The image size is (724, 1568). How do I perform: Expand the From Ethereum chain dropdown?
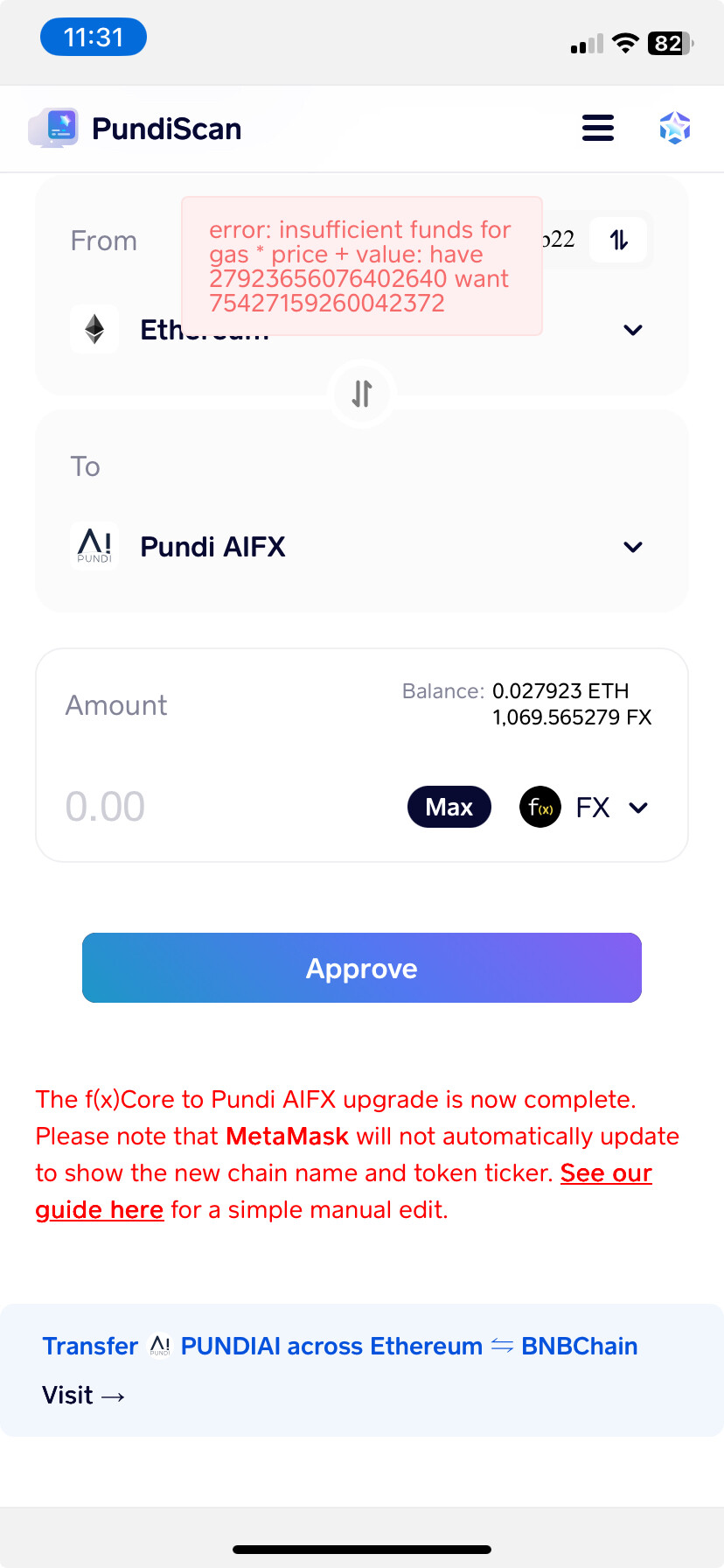click(x=633, y=330)
